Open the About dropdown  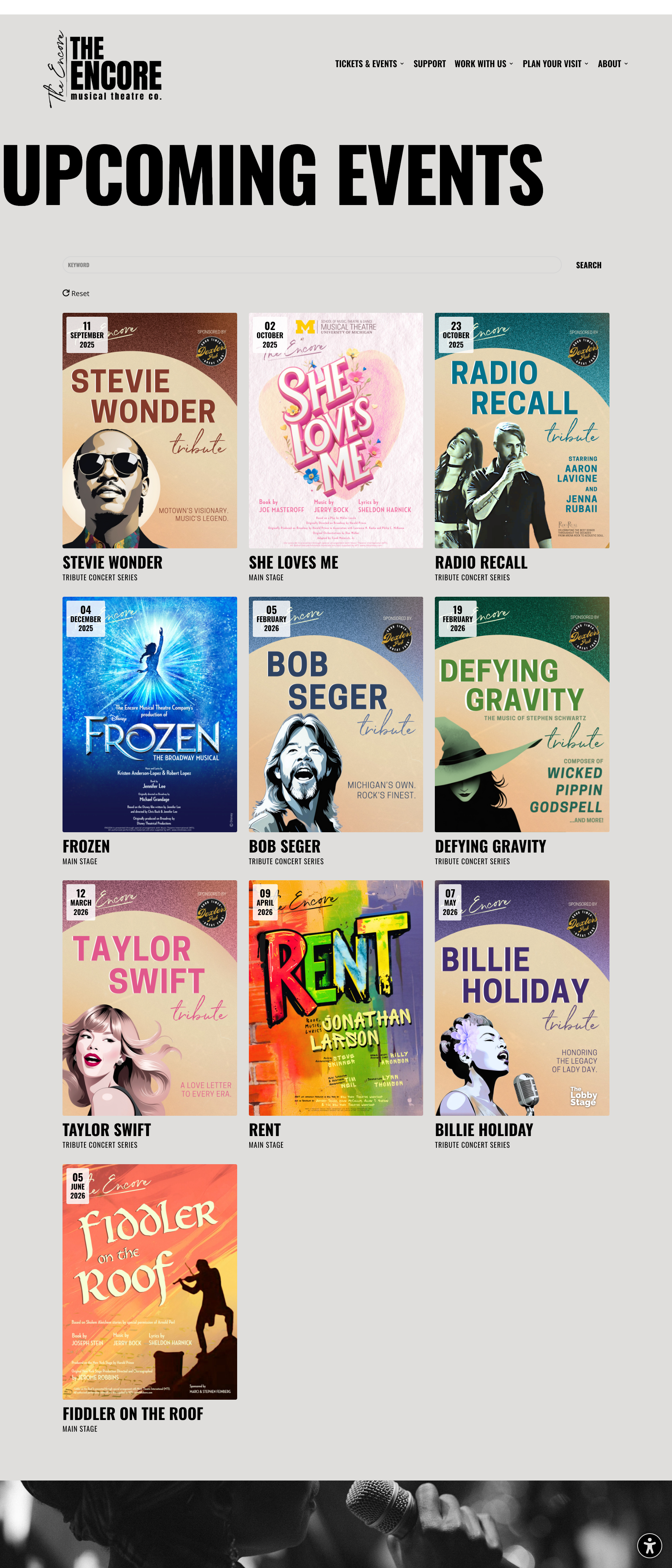[x=612, y=64]
